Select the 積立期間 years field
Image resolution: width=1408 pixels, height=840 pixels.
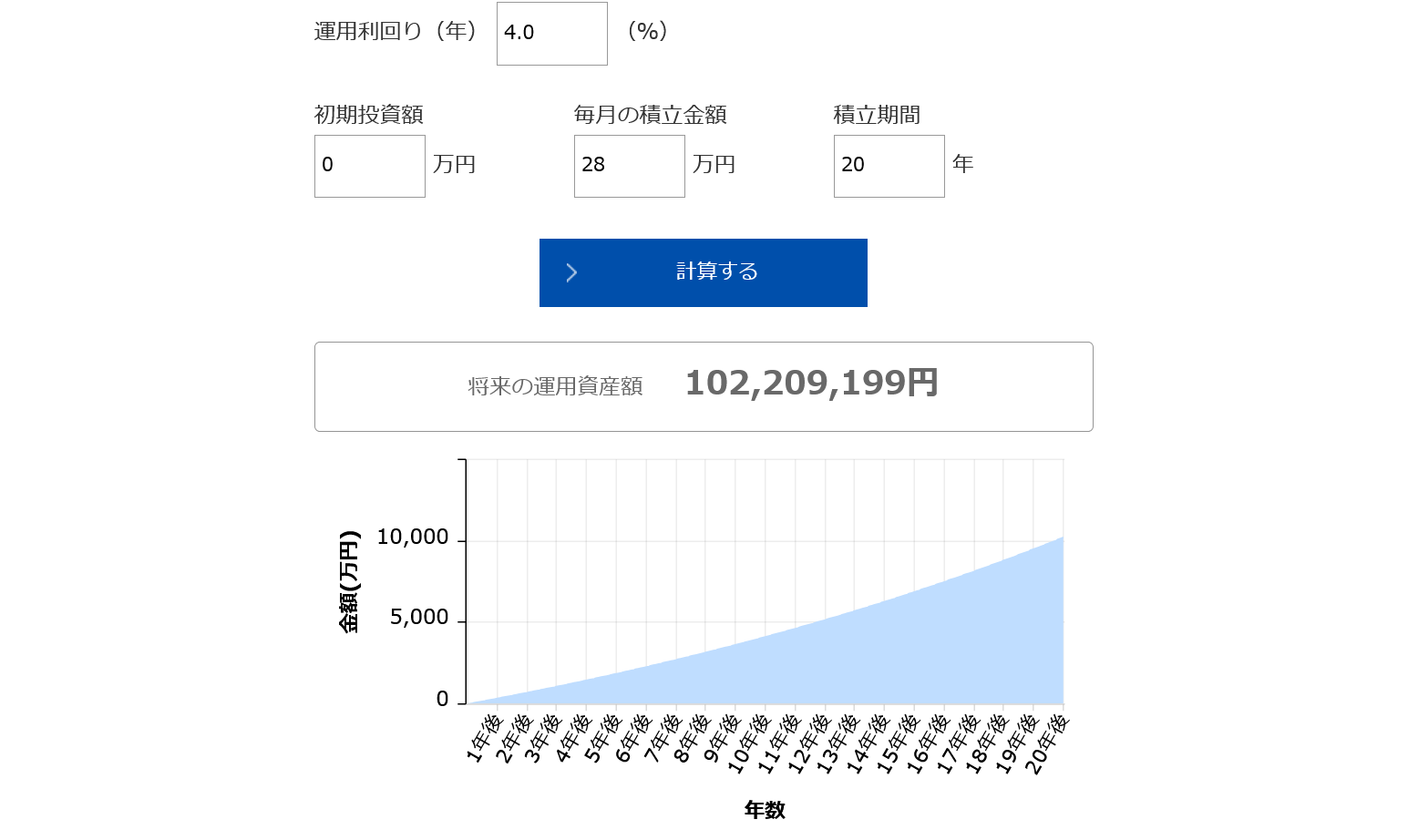pyautogui.click(x=889, y=166)
